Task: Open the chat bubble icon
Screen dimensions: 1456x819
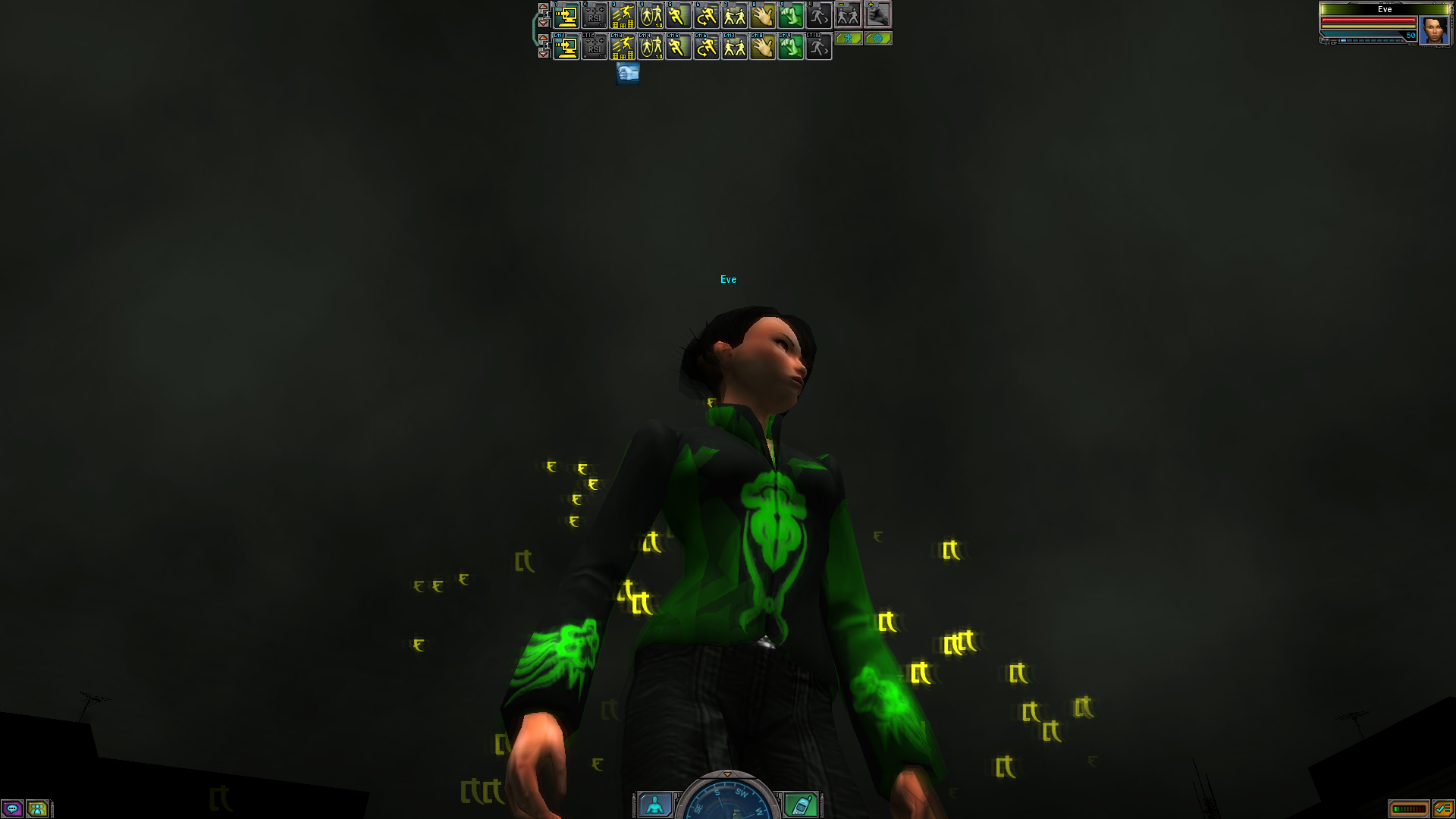Action: [12, 808]
